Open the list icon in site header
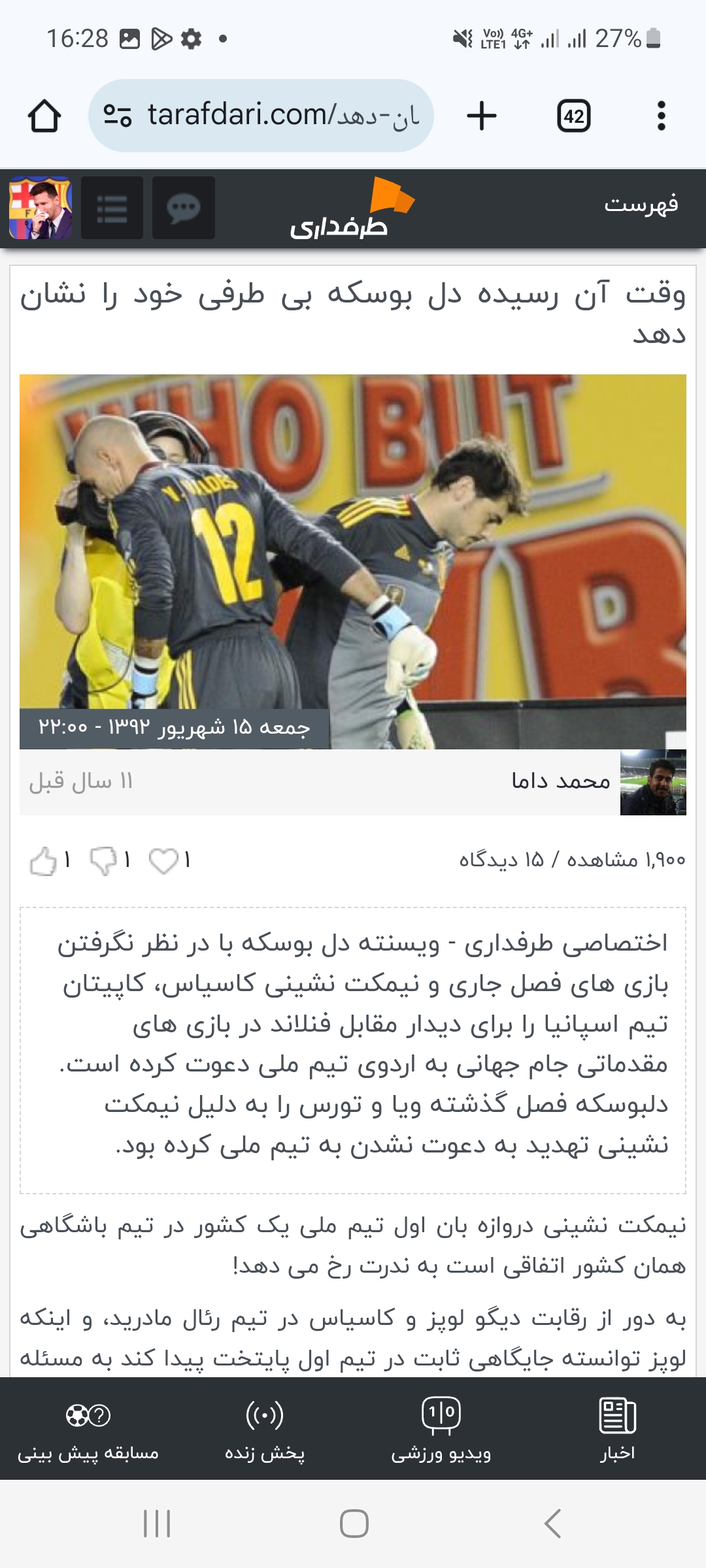Screen dimensions: 706x1568 [112, 208]
